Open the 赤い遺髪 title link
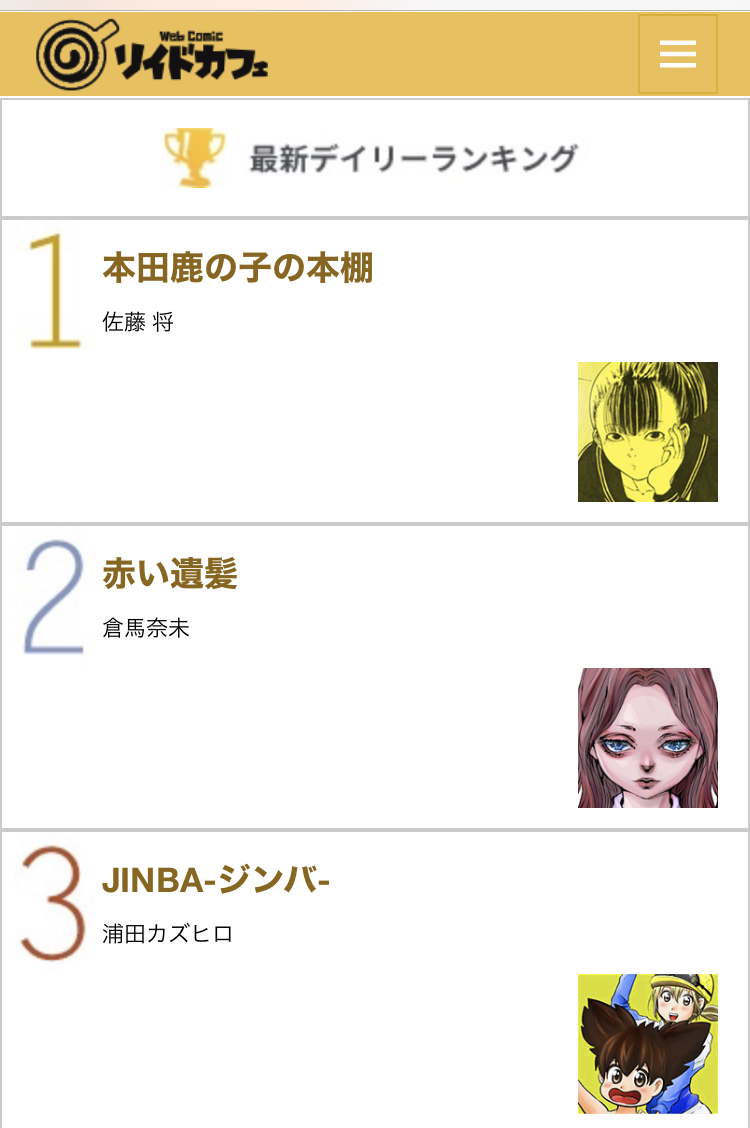 pyautogui.click(x=170, y=574)
